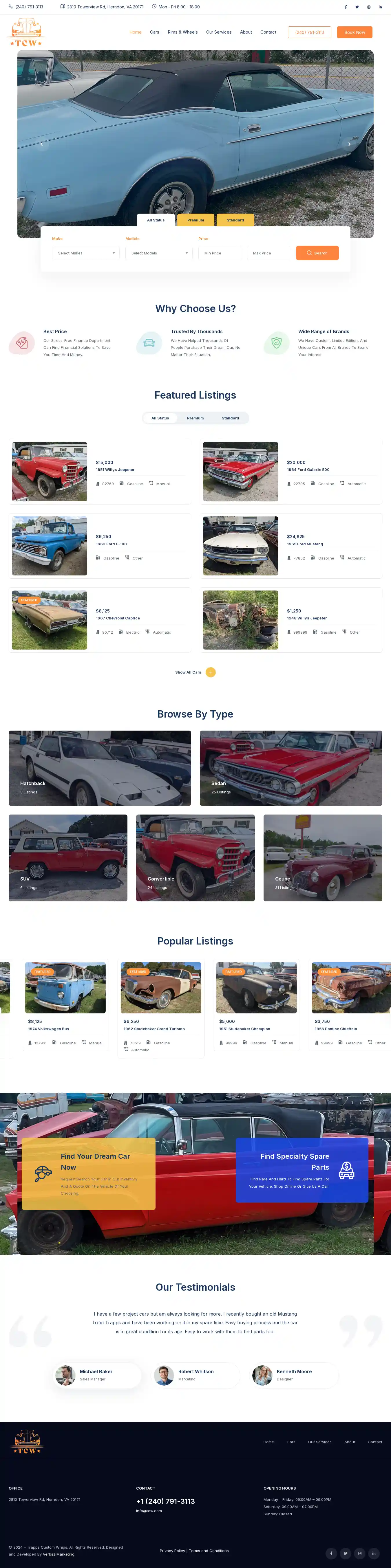391x1568 pixels.
Task: Browse Convertible type listings
Action: (x=195, y=858)
